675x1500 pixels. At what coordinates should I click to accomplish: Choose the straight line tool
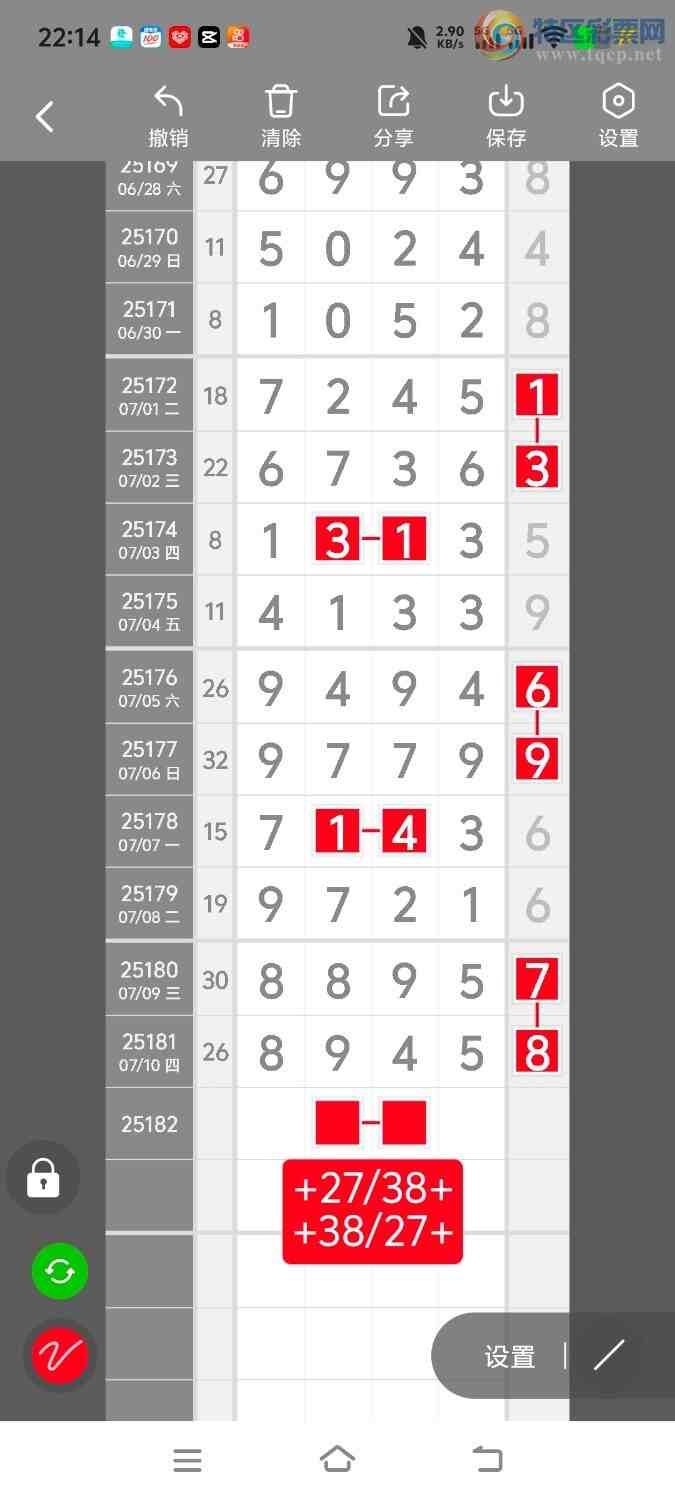click(x=608, y=1355)
